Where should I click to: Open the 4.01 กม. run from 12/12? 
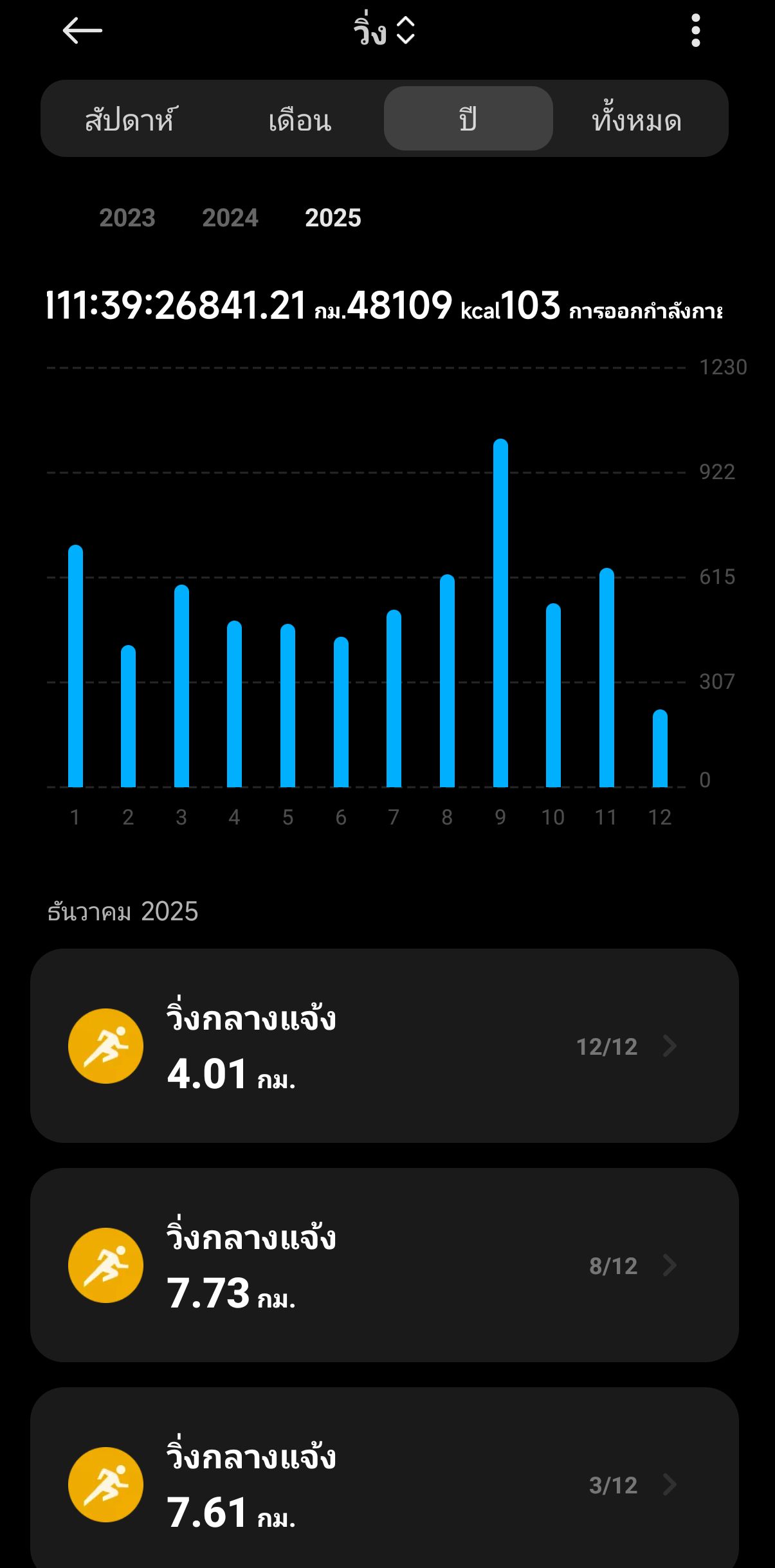[x=385, y=1046]
